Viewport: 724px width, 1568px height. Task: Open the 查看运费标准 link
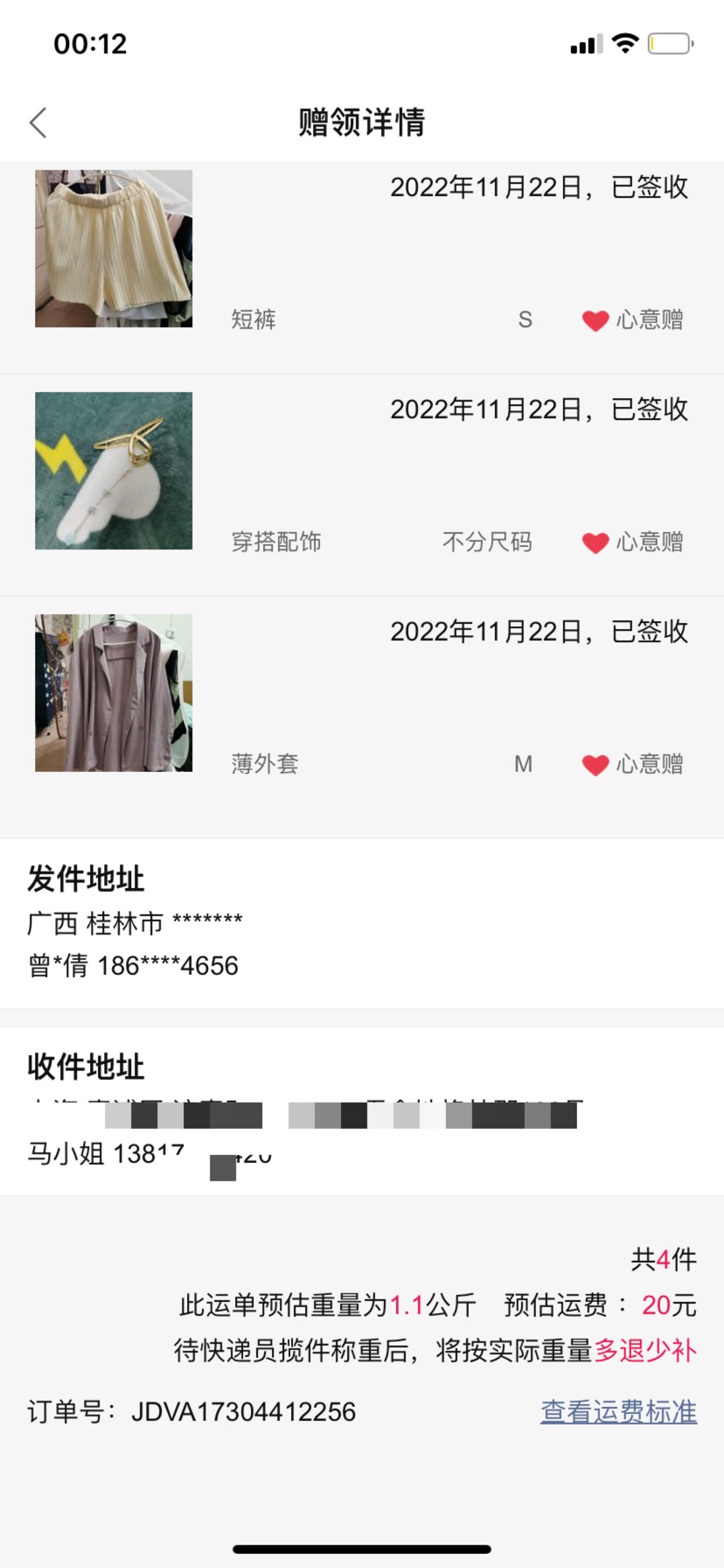pyautogui.click(x=618, y=1411)
